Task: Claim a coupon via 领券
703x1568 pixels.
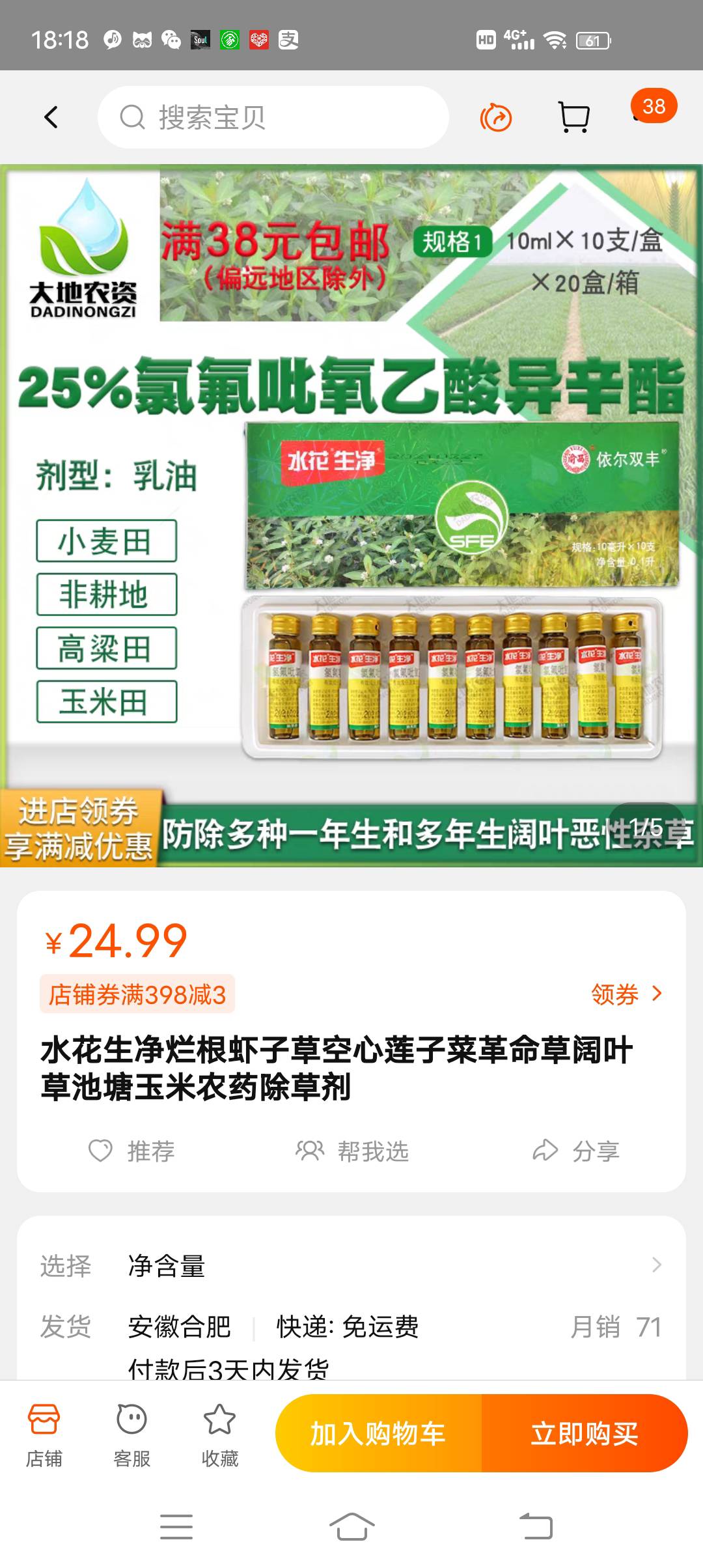Action: pos(627,994)
